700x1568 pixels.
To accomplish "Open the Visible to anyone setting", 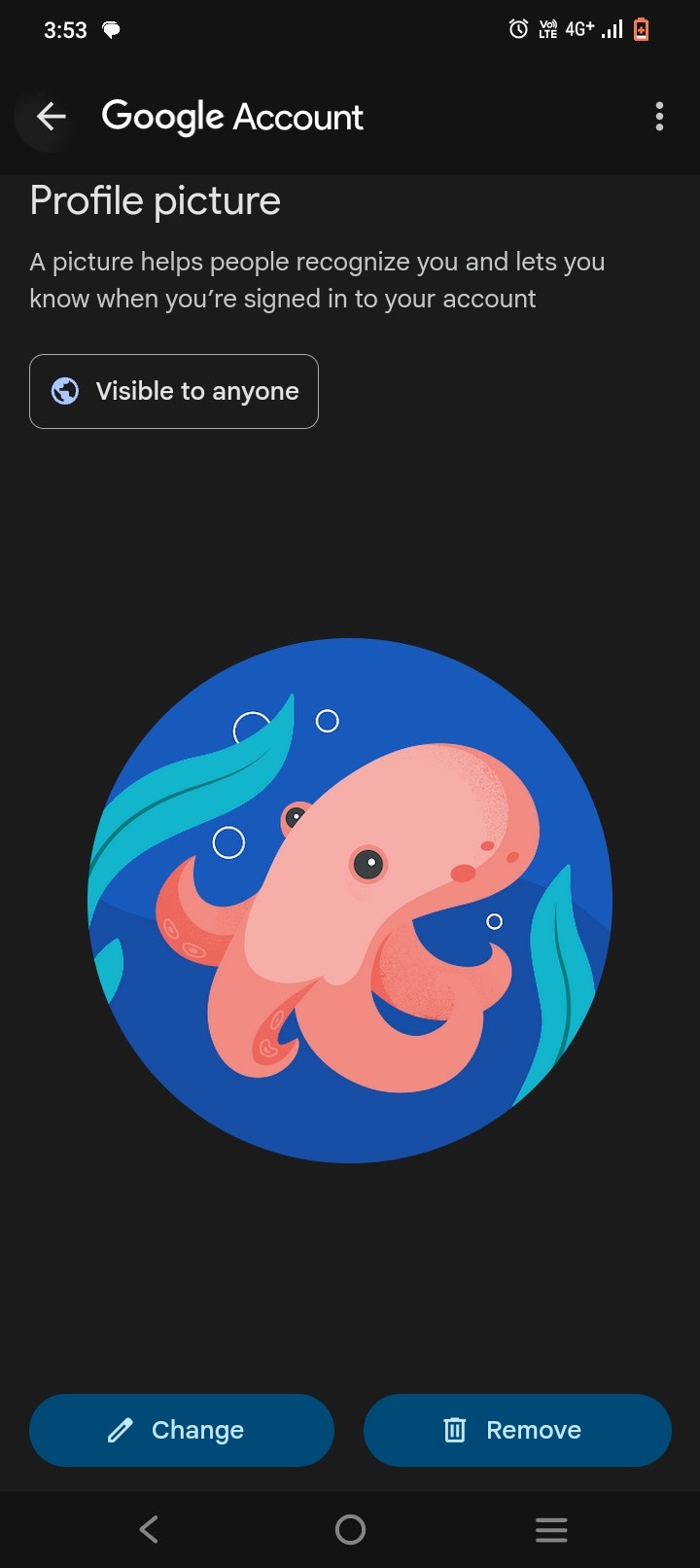I will click(174, 391).
